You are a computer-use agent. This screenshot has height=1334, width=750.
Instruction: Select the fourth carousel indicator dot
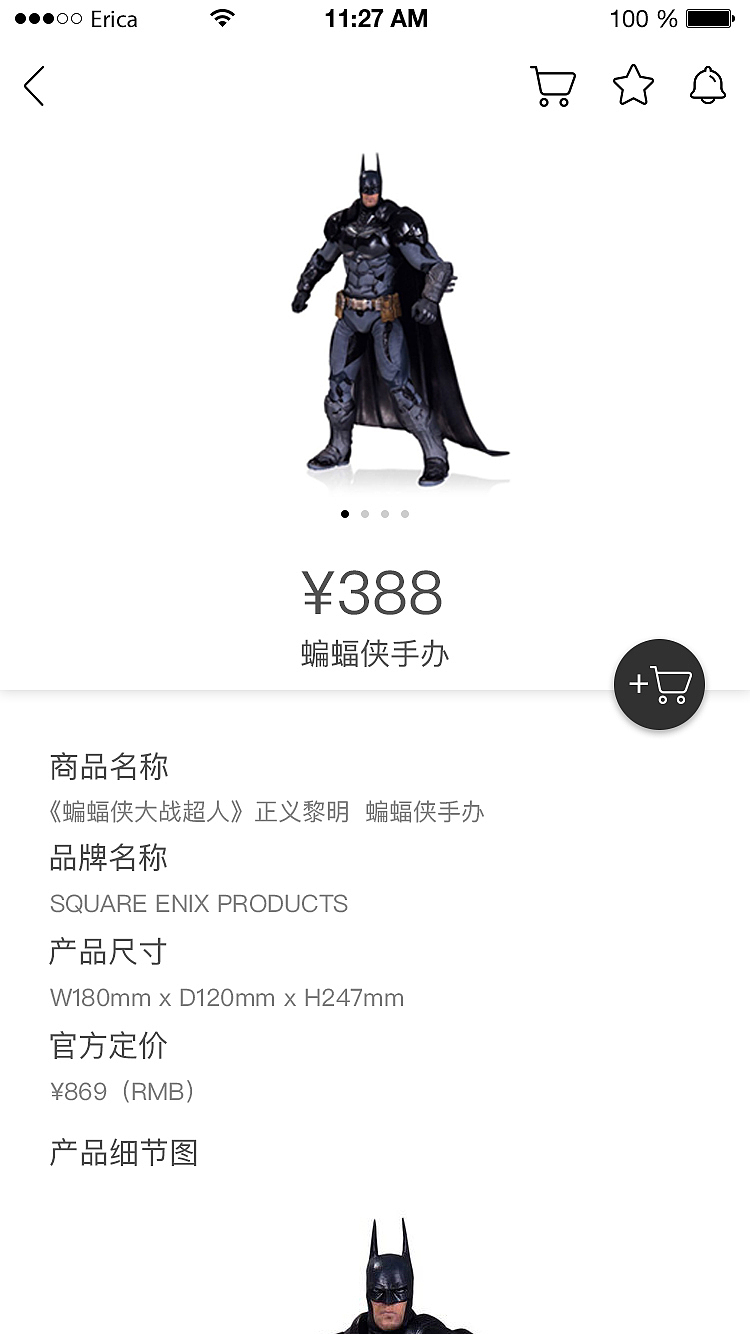point(405,513)
